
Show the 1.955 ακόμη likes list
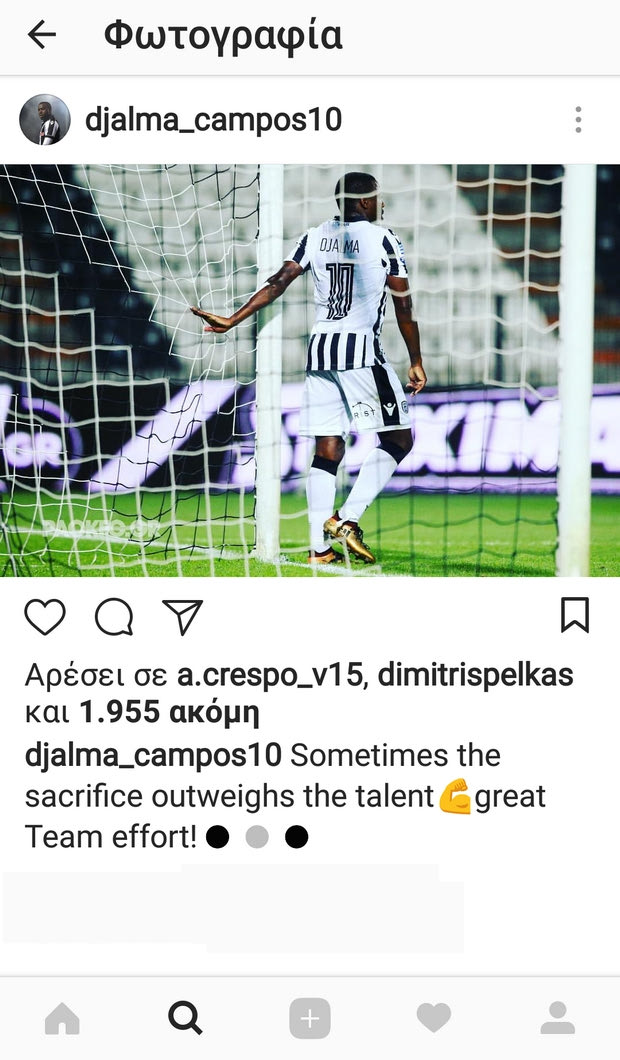click(169, 712)
